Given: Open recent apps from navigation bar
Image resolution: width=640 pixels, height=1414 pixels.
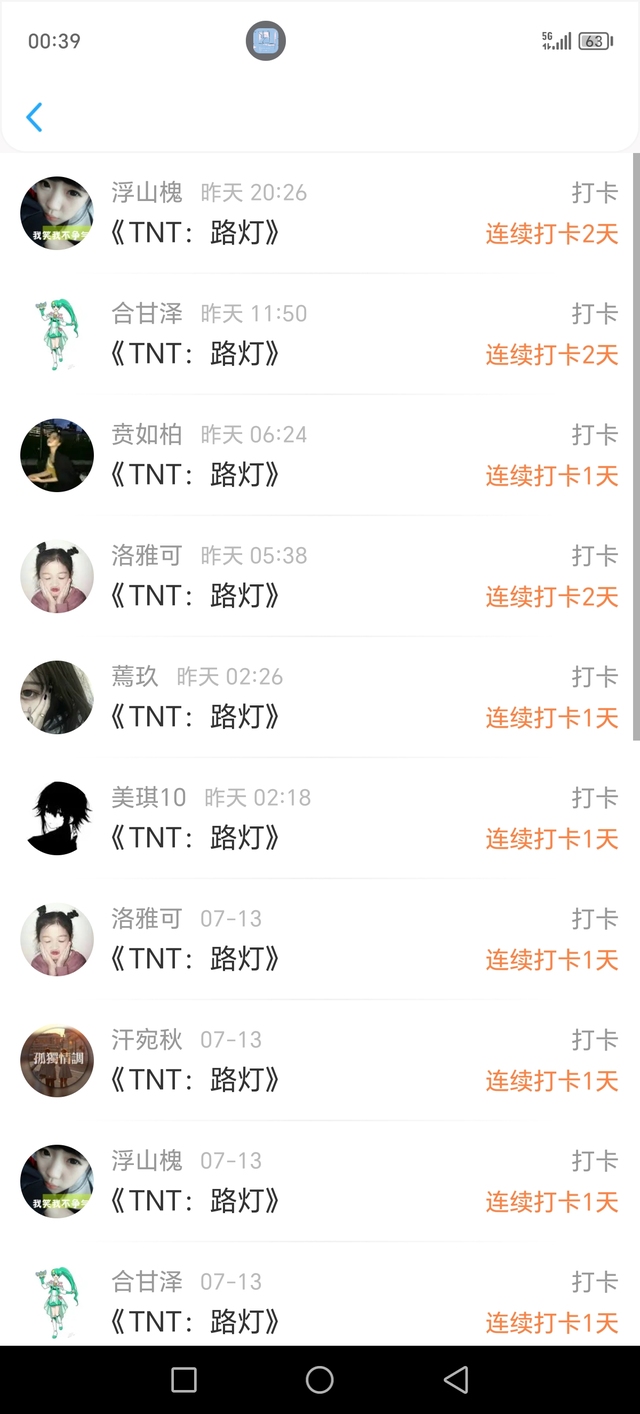Looking at the screenshot, I should (184, 1380).
